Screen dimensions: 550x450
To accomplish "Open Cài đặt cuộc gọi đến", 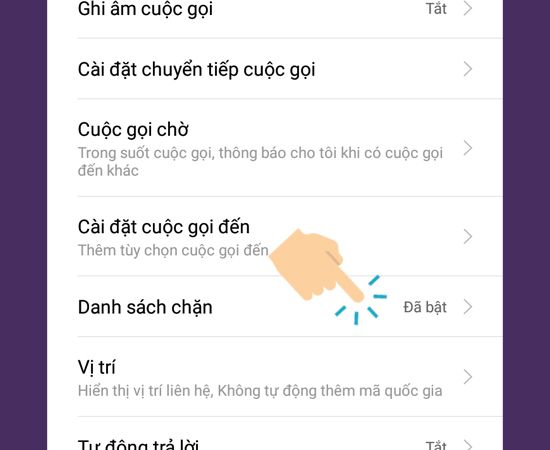I will click(275, 236).
